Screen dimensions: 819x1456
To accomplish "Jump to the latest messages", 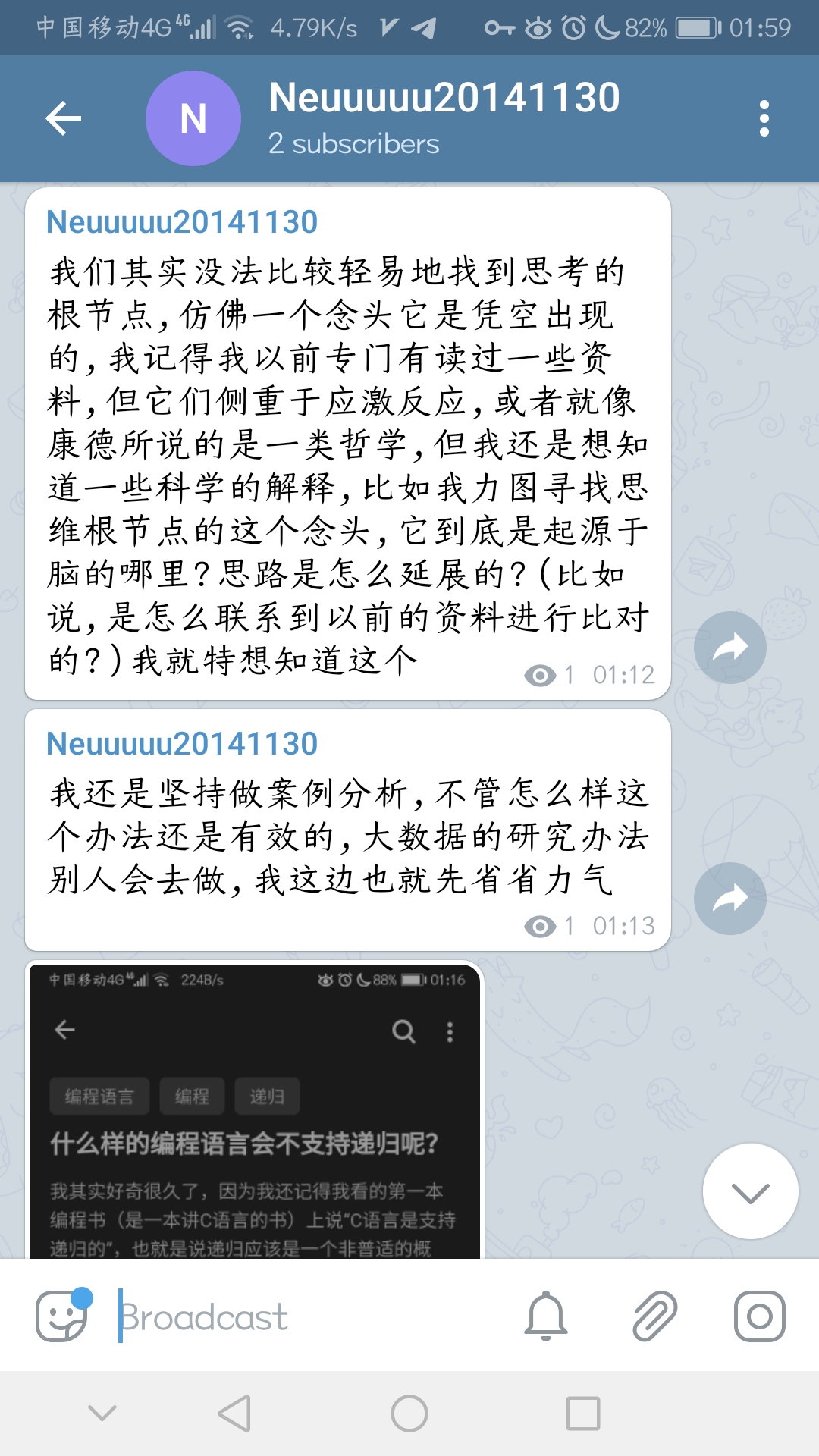I will coord(750,1191).
